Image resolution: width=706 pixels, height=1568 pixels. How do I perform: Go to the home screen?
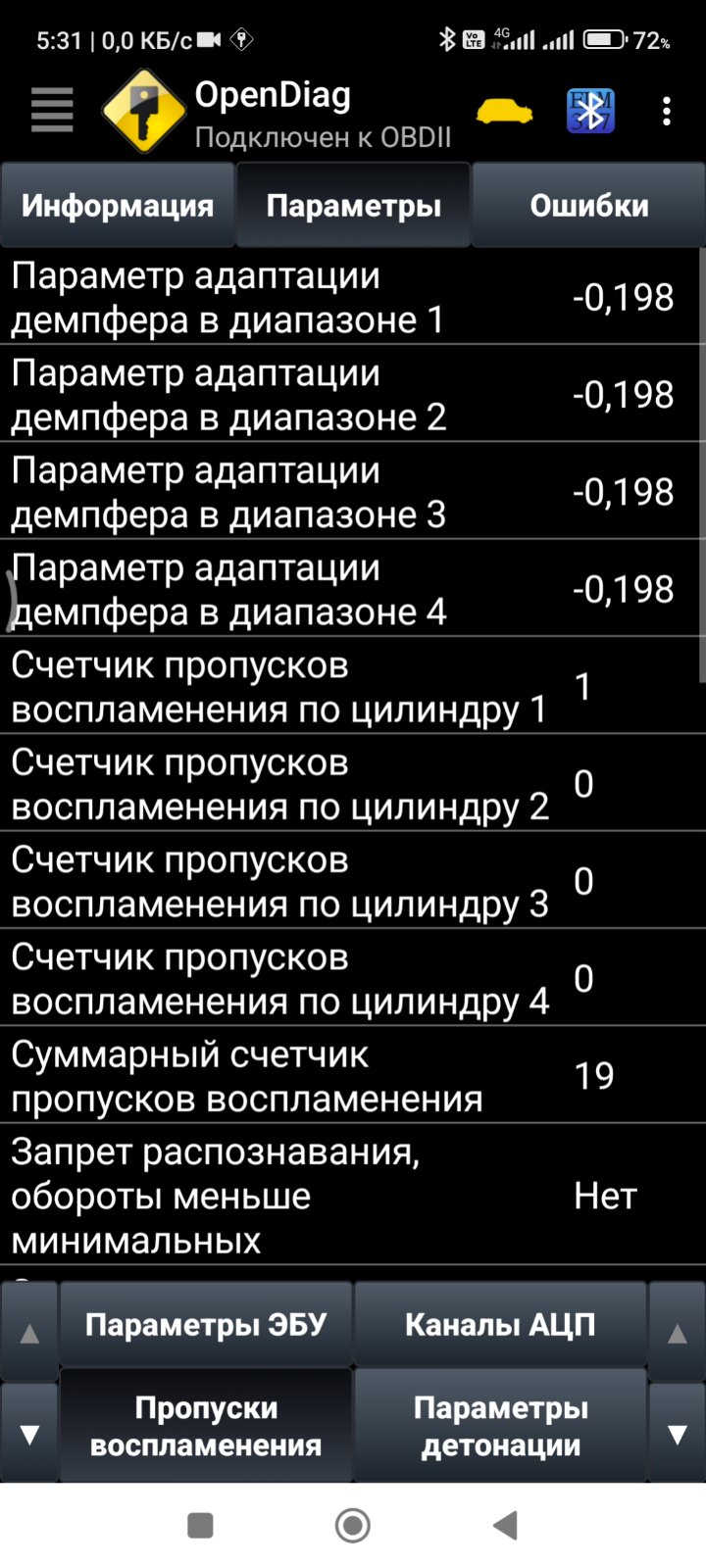(353, 1525)
